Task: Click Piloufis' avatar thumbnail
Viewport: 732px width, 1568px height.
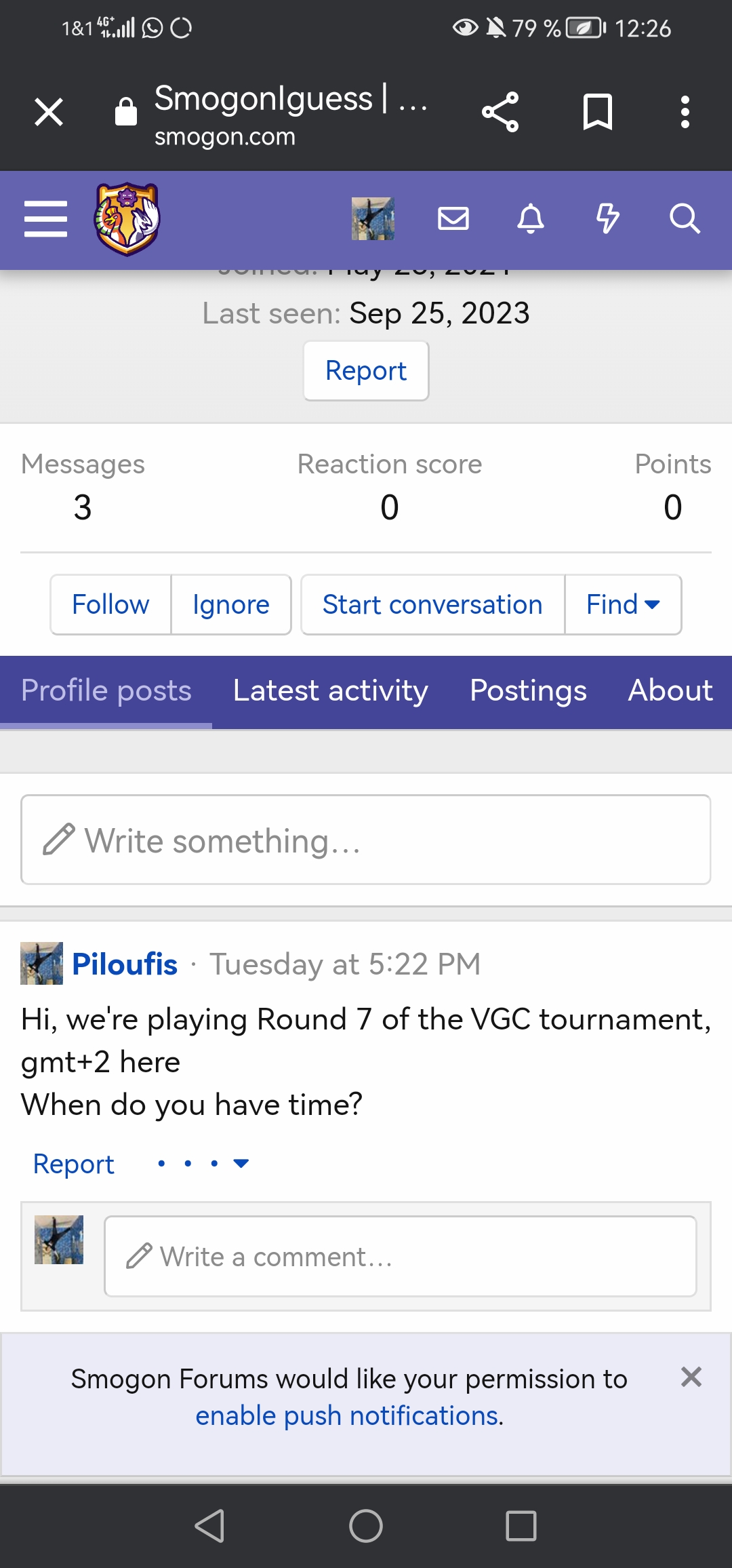Action: (41, 963)
